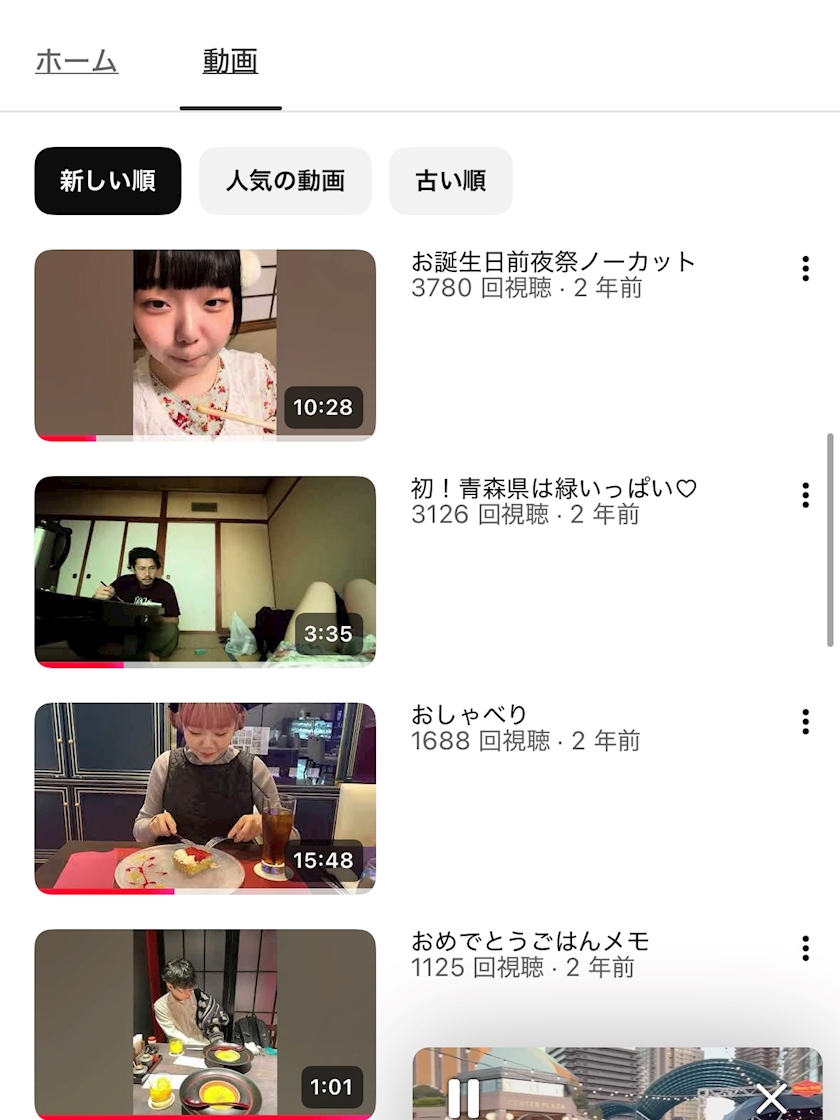This screenshot has width=840, height=1120.
Task: Play the おめでとうごはんメモ video
Action: tap(205, 1022)
